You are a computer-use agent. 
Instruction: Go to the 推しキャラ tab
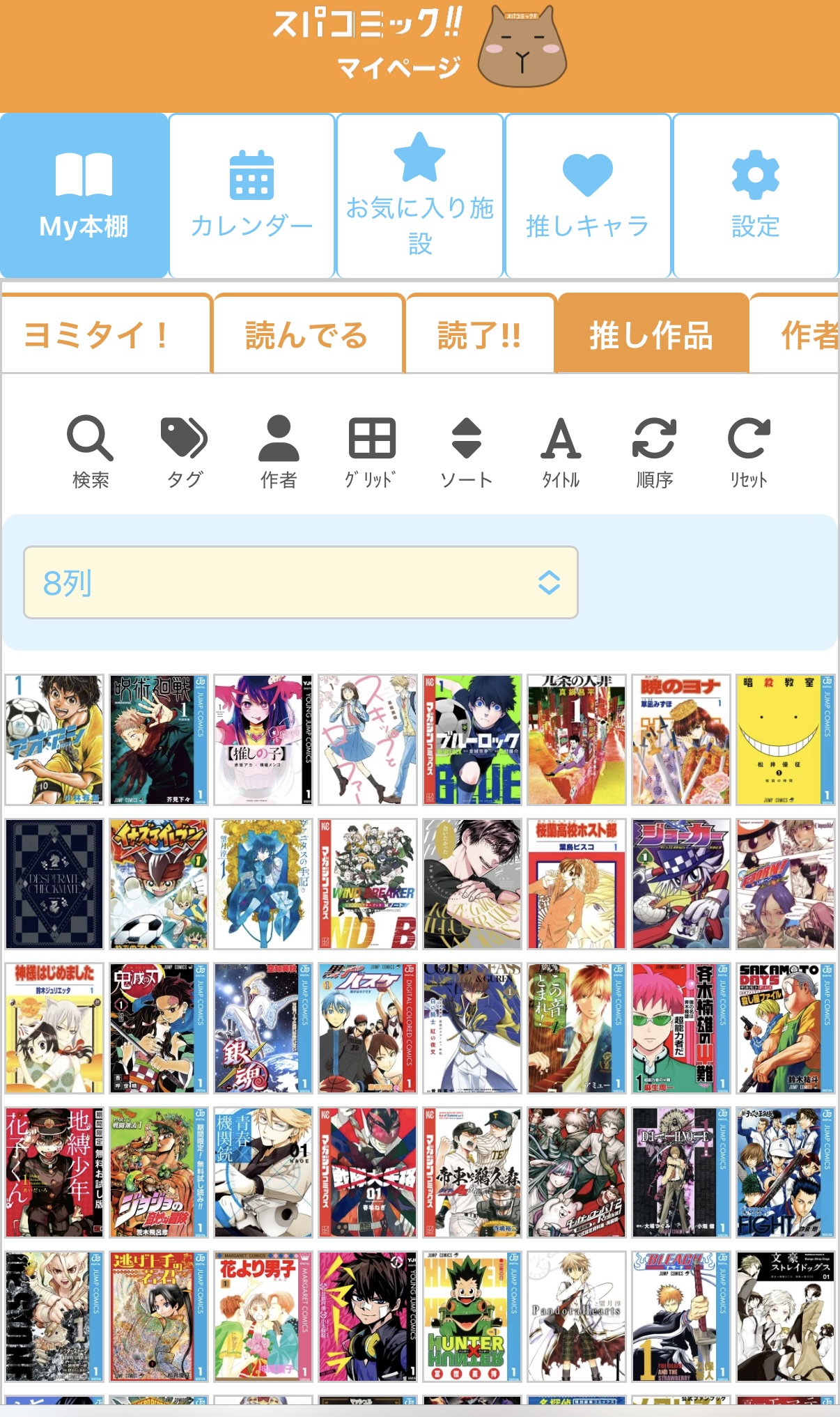[x=588, y=196]
